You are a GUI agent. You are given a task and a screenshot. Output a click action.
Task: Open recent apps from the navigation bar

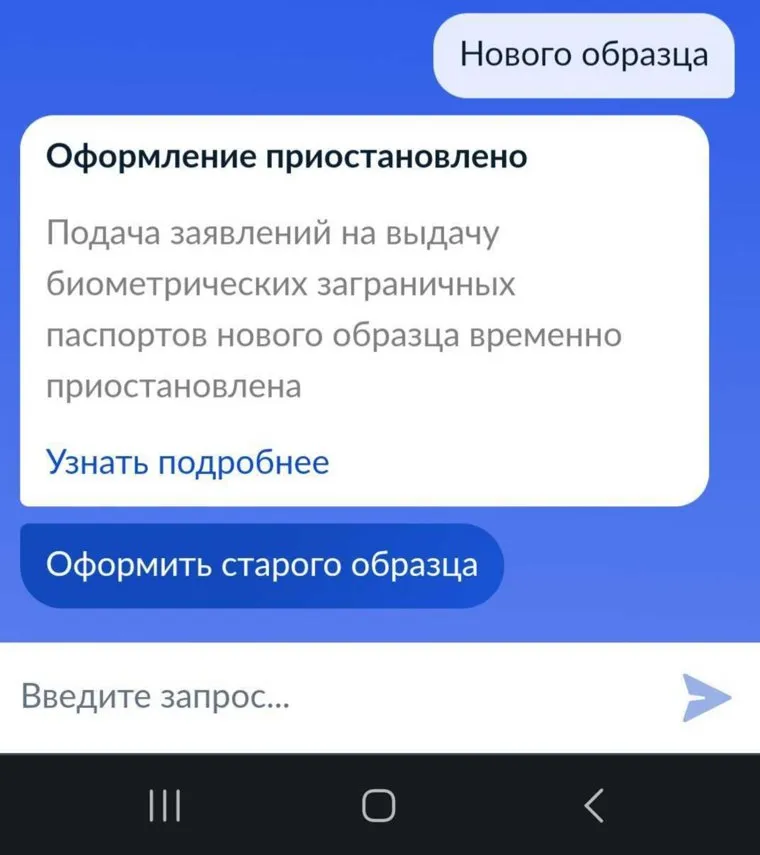(165, 804)
